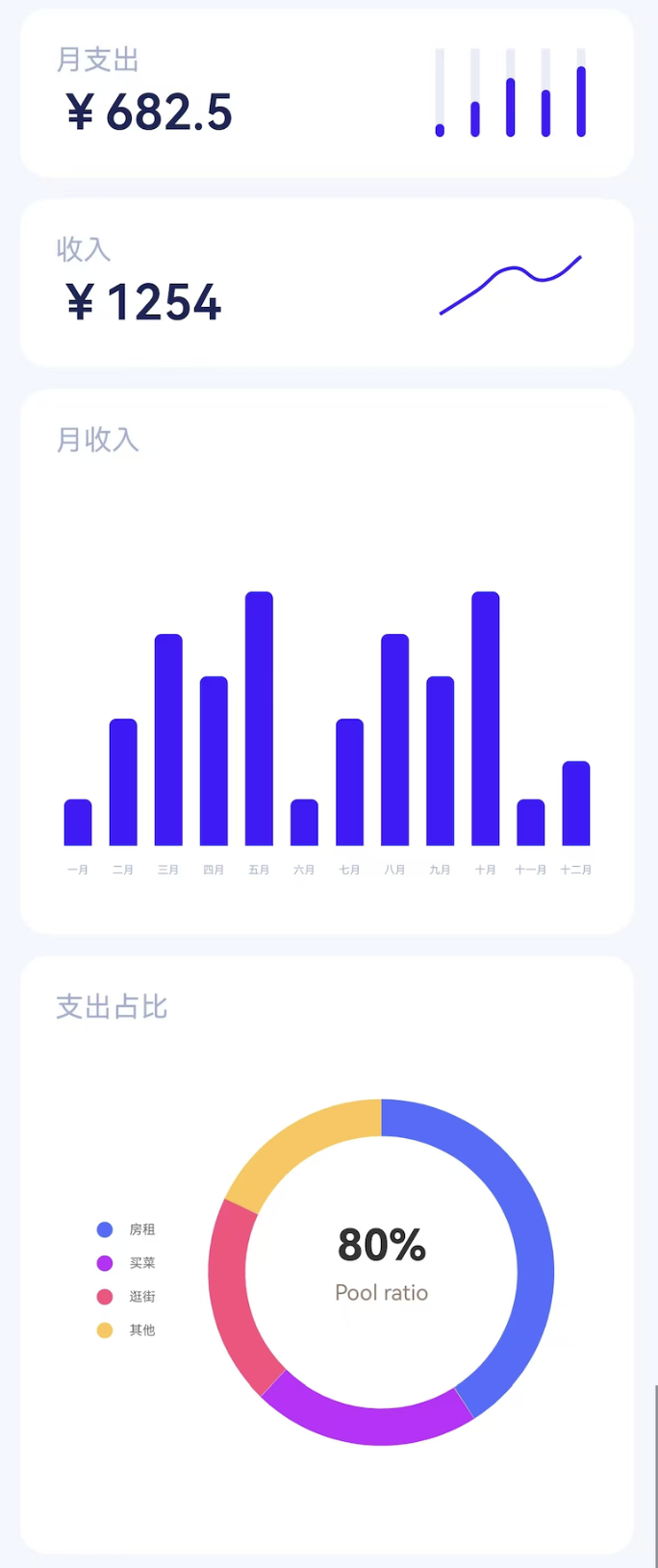Open the 收入 ¥1254 card
The image size is (658, 1568).
(326, 284)
